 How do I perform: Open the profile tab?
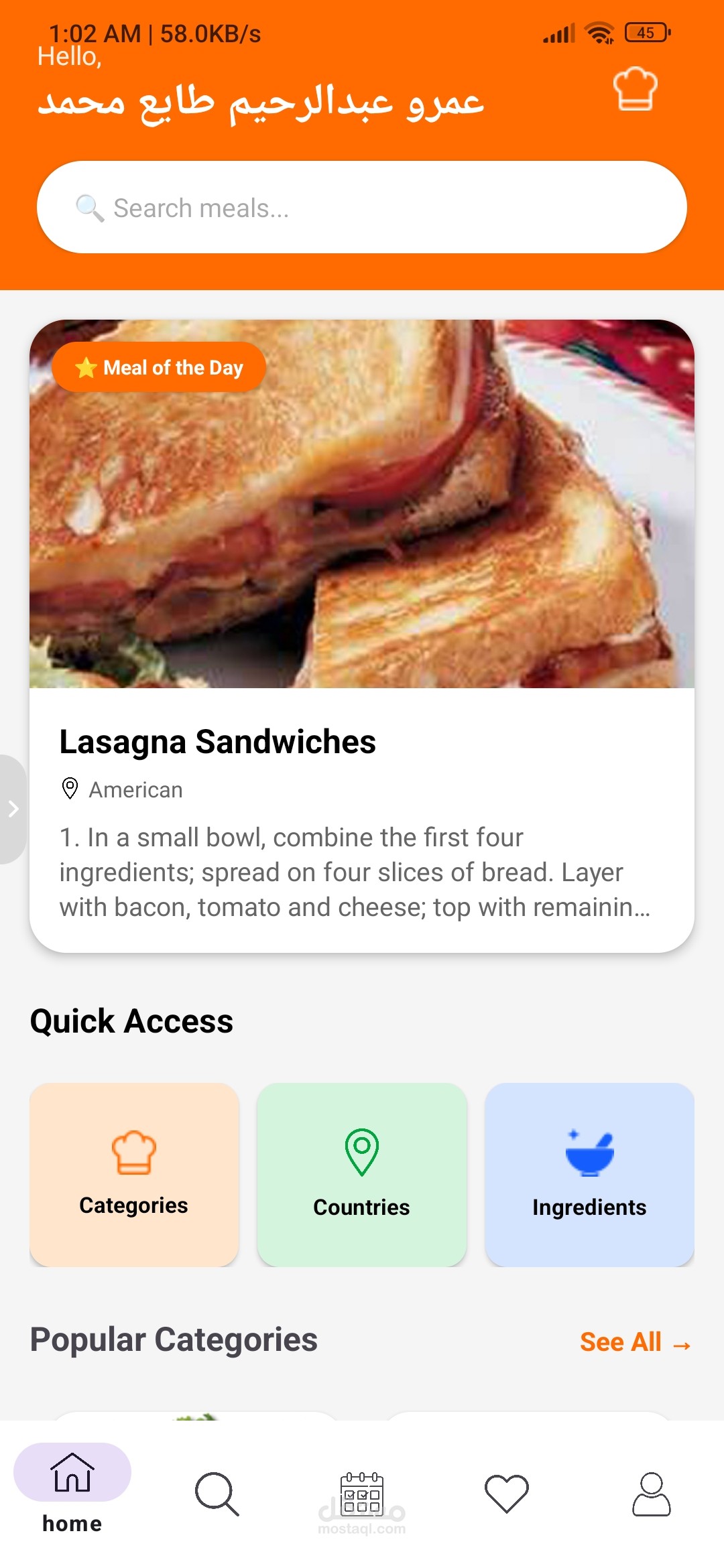click(651, 1494)
